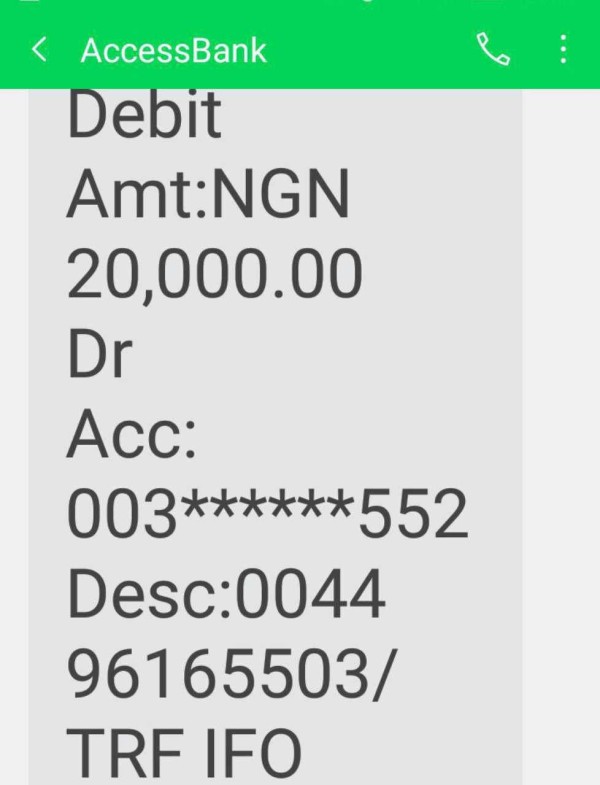
Task: Go back from the AccessBank conversation
Action: [39, 49]
